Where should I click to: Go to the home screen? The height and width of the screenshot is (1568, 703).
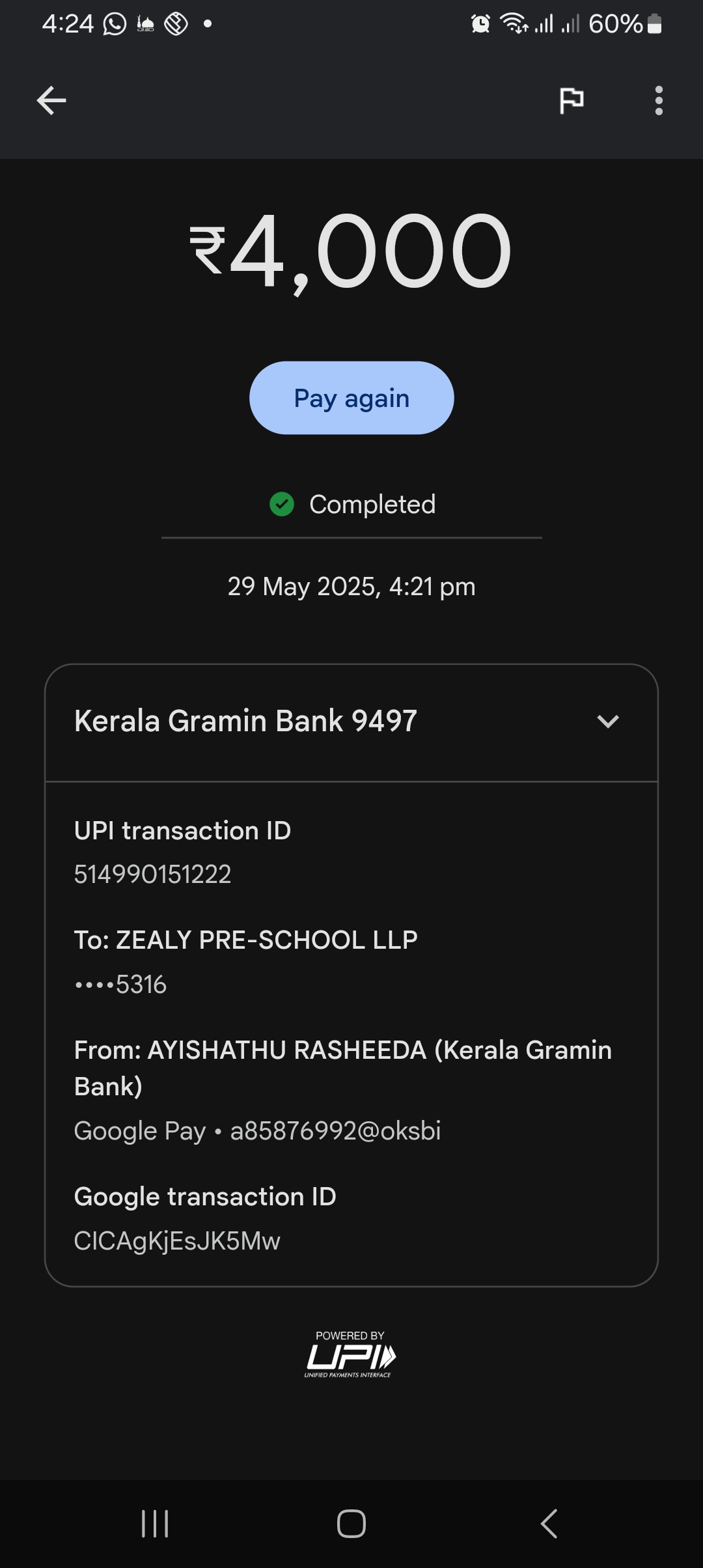coord(351,1524)
